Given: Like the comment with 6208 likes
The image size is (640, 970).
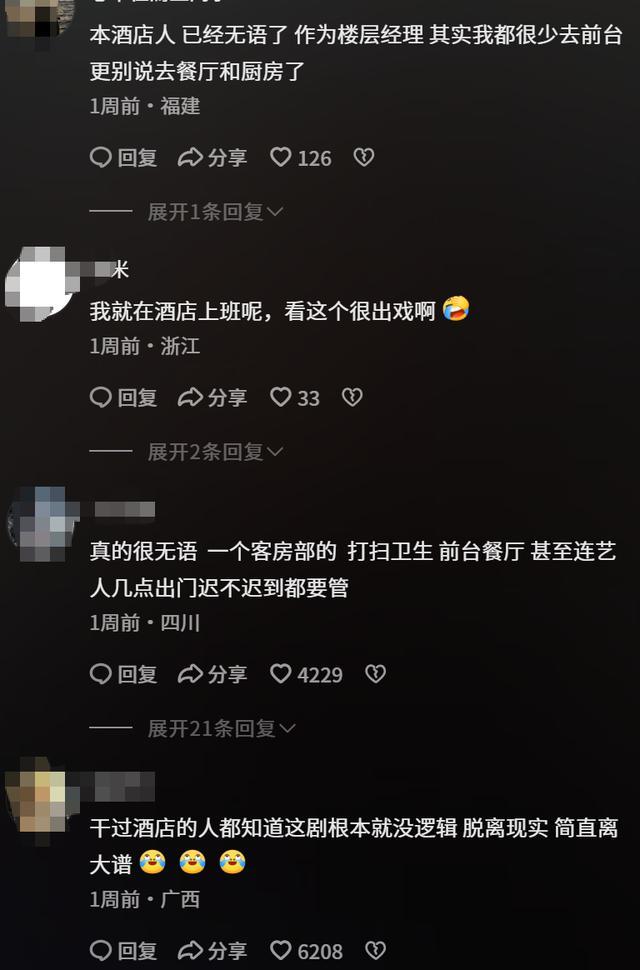Looking at the screenshot, I should [307, 951].
